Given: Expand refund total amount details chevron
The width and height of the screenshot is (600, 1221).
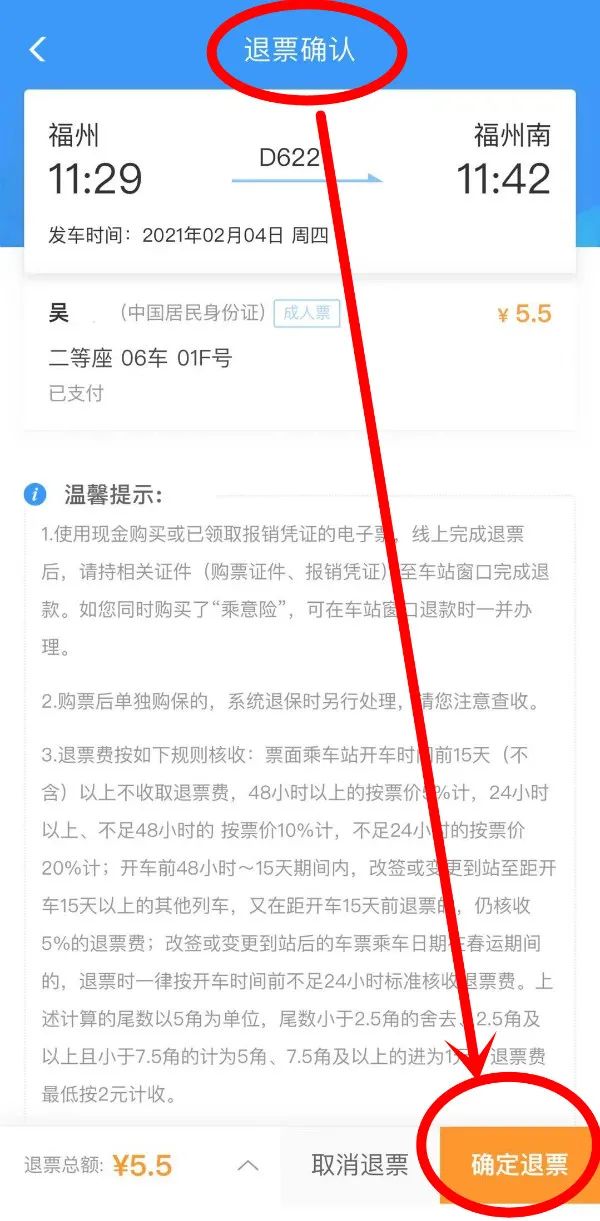Looking at the screenshot, I should pos(248,1166).
